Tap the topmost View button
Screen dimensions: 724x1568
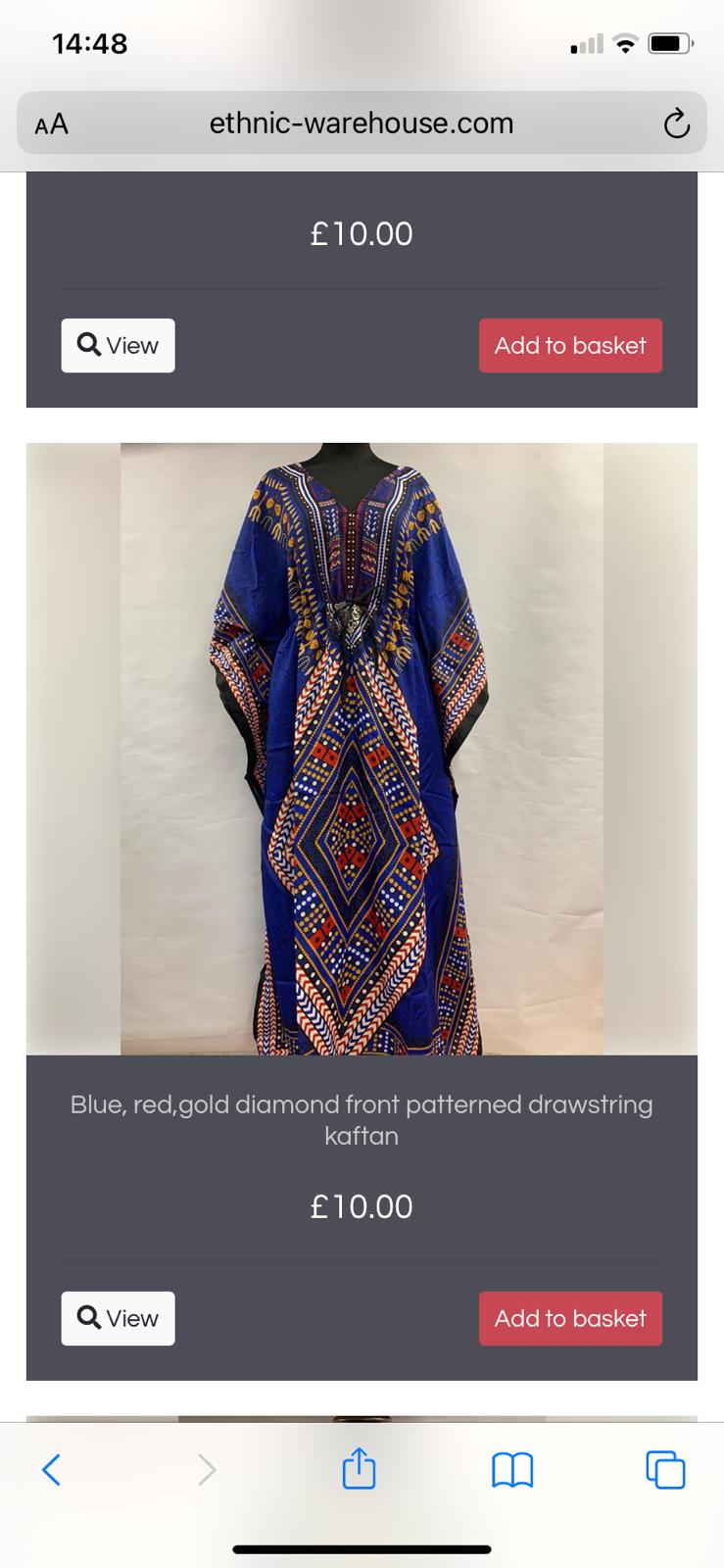[118, 345]
